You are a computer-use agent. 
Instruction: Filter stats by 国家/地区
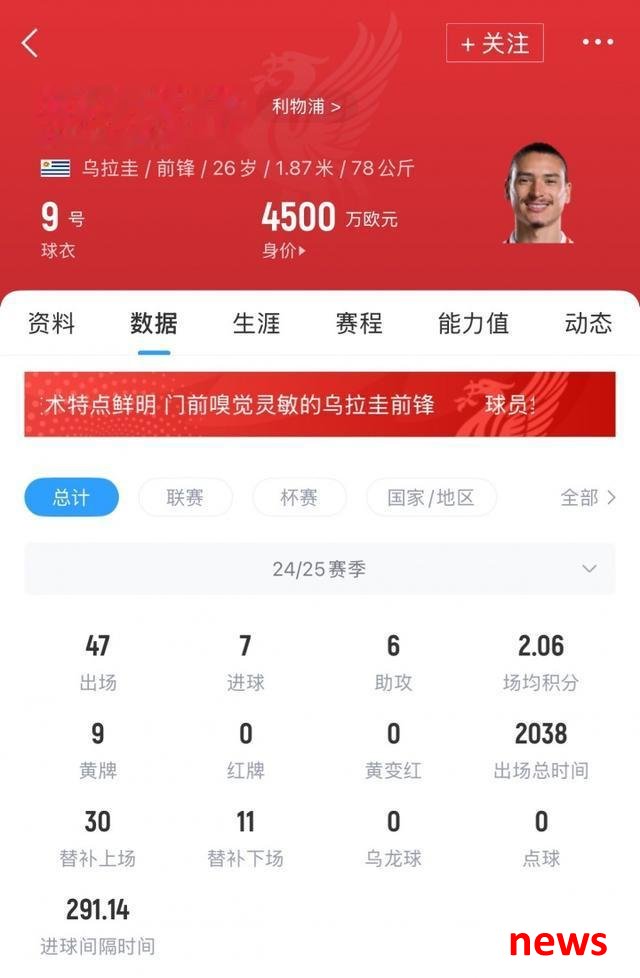[x=431, y=497]
